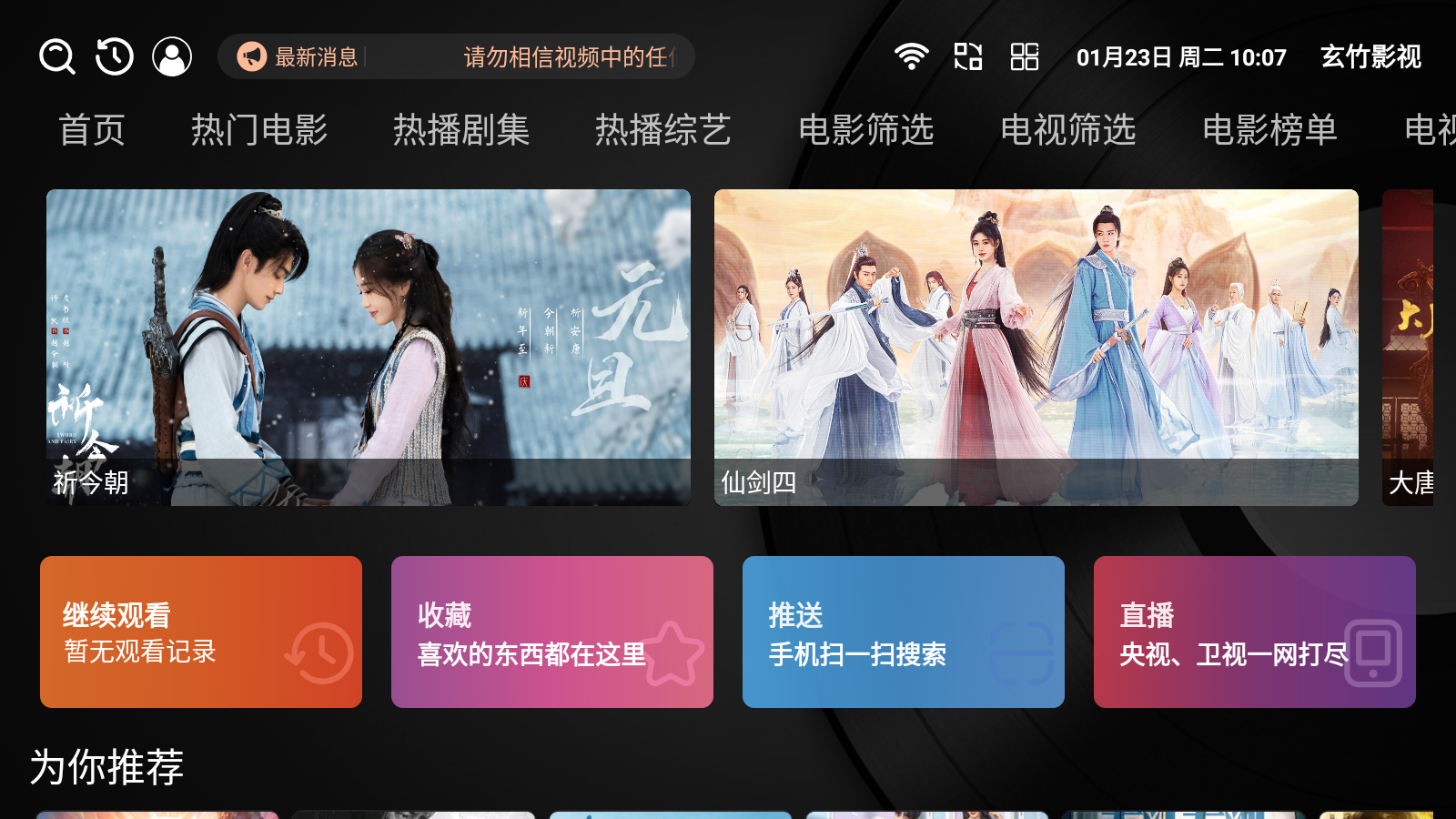Open the 收藏 favorites card

[552, 632]
